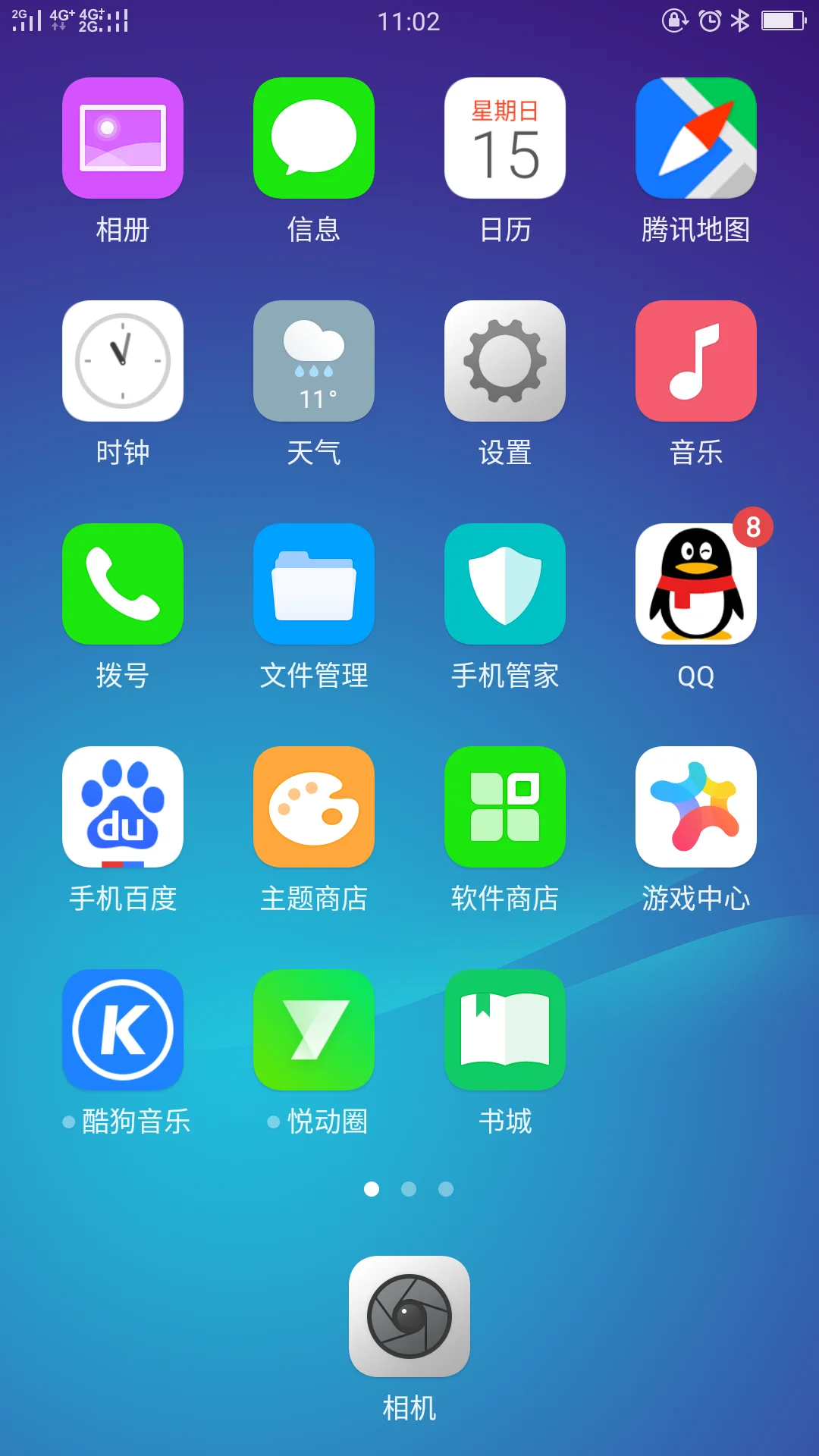Image resolution: width=819 pixels, height=1456 pixels.
Task: Open the 拨号 phone dialer
Action: coord(123,584)
